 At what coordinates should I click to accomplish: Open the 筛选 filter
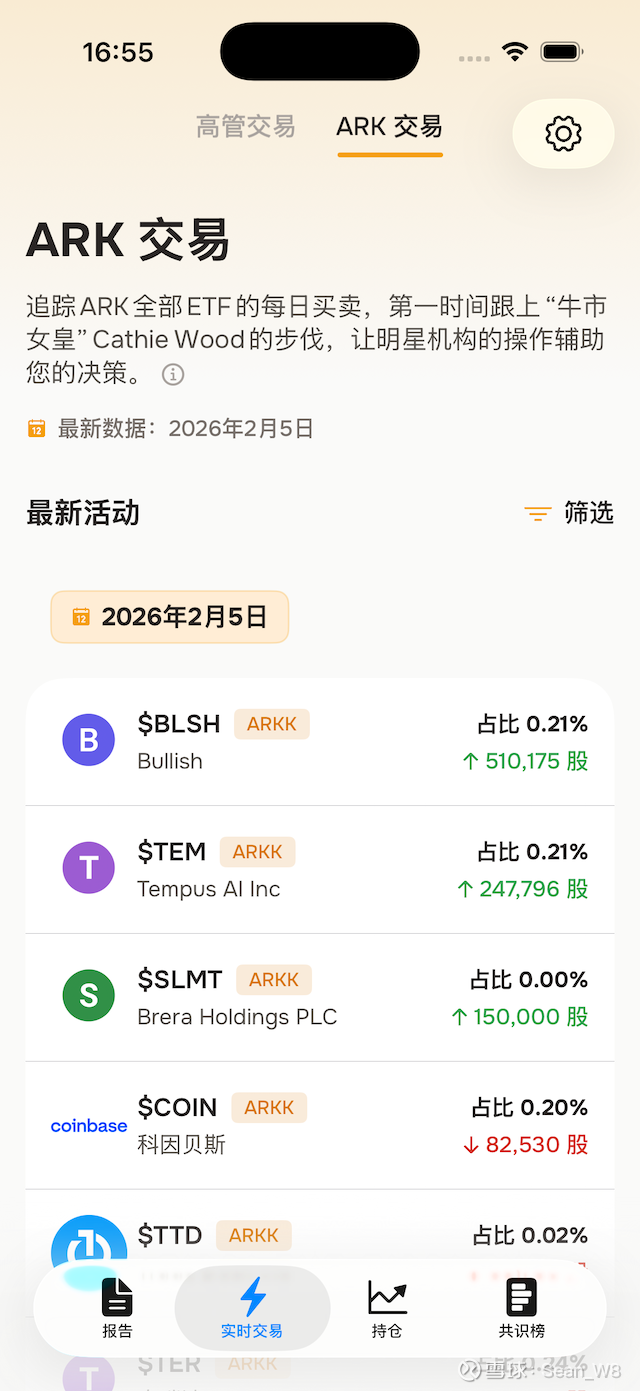(x=569, y=514)
